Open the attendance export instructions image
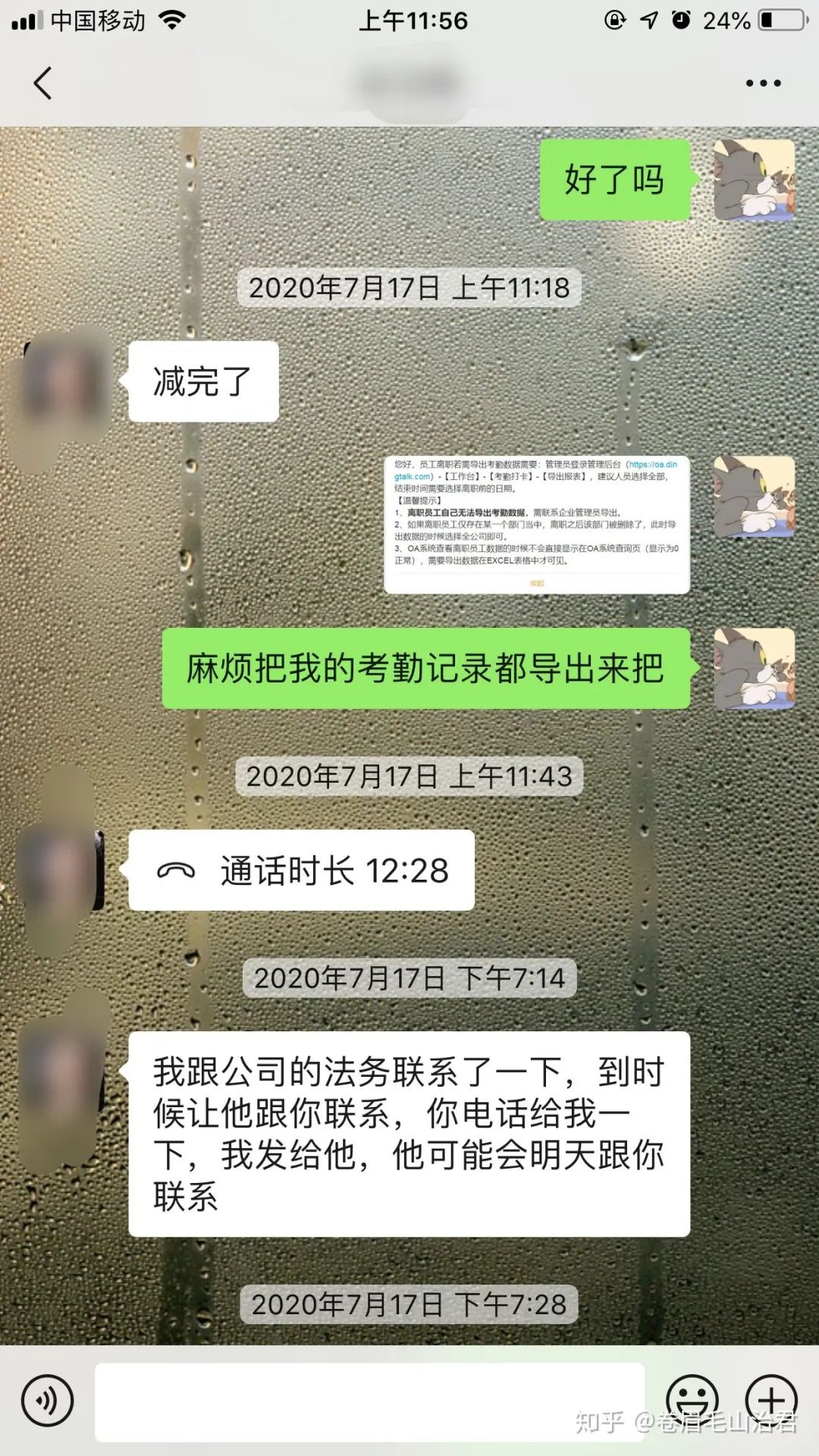The height and width of the screenshot is (1456, 819). click(x=537, y=524)
